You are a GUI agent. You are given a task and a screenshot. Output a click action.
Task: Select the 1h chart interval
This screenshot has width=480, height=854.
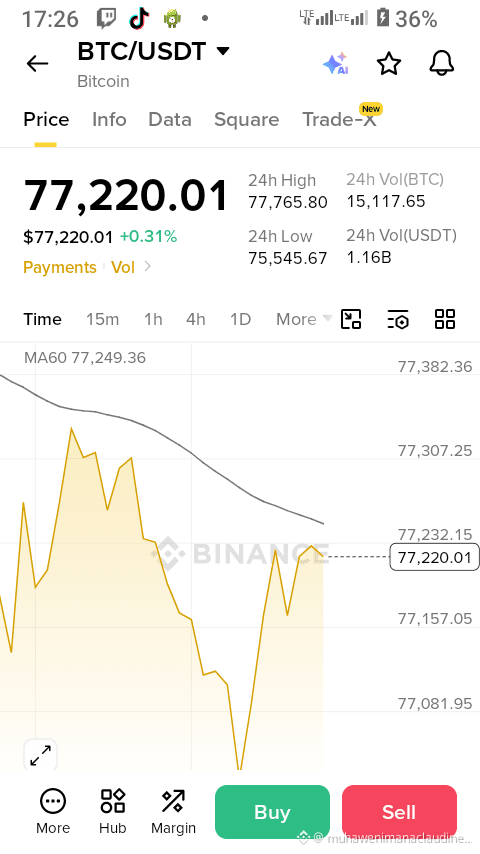[153, 319]
